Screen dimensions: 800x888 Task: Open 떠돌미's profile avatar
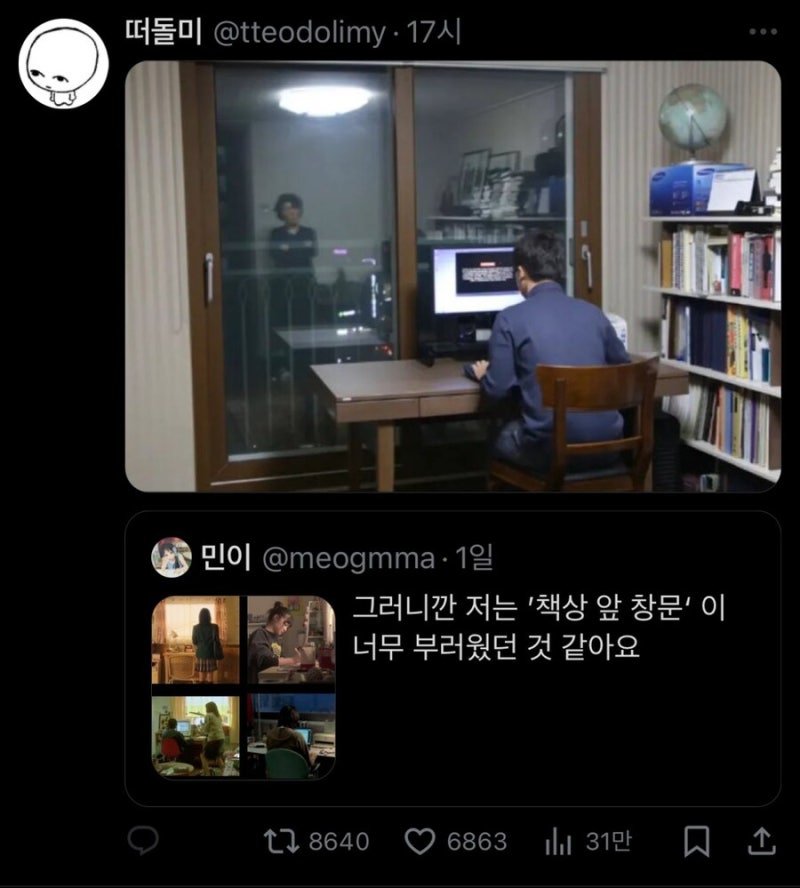63,63
